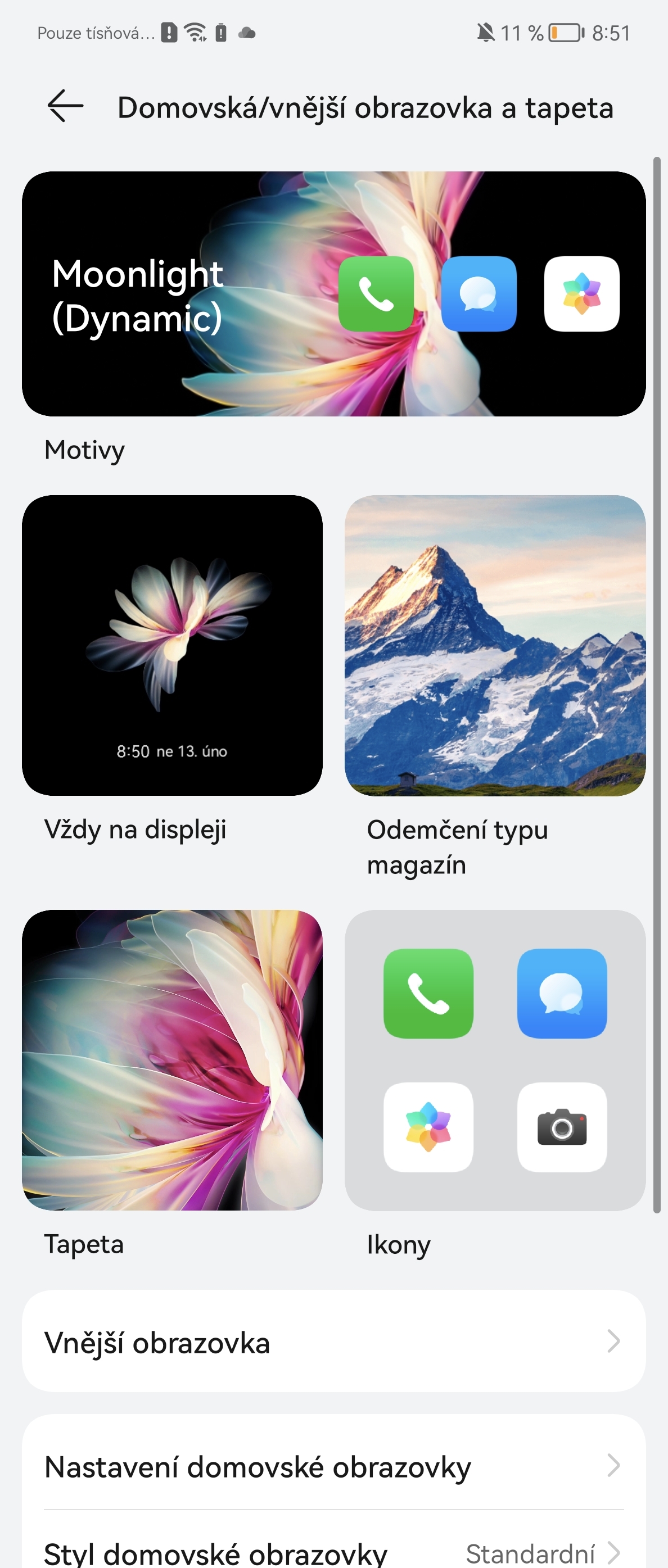Image resolution: width=668 pixels, height=1568 pixels.
Task: Expand the Vnější obrazovka chevron
Action: pyautogui.click(x=616, y=1342)
